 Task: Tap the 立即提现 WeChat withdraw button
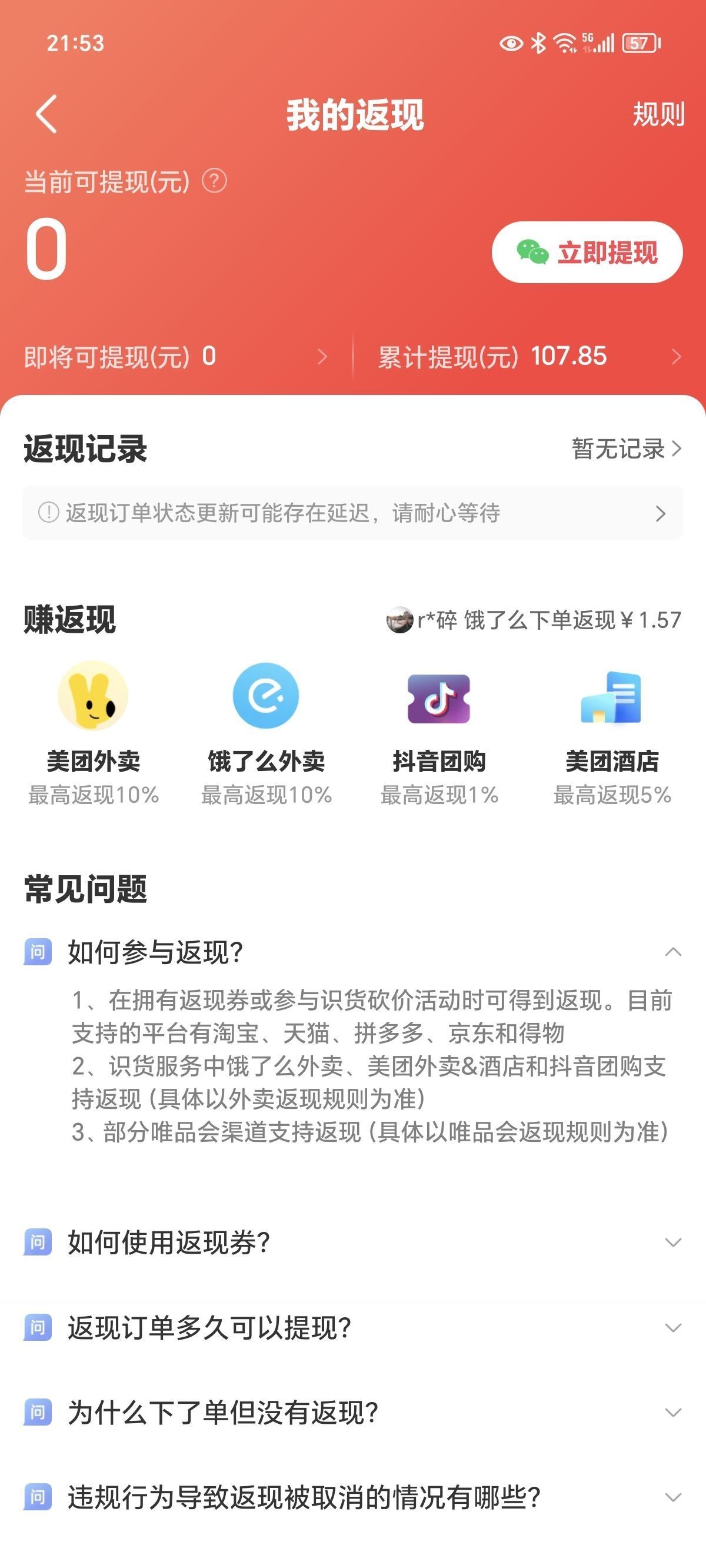point(587,252)
